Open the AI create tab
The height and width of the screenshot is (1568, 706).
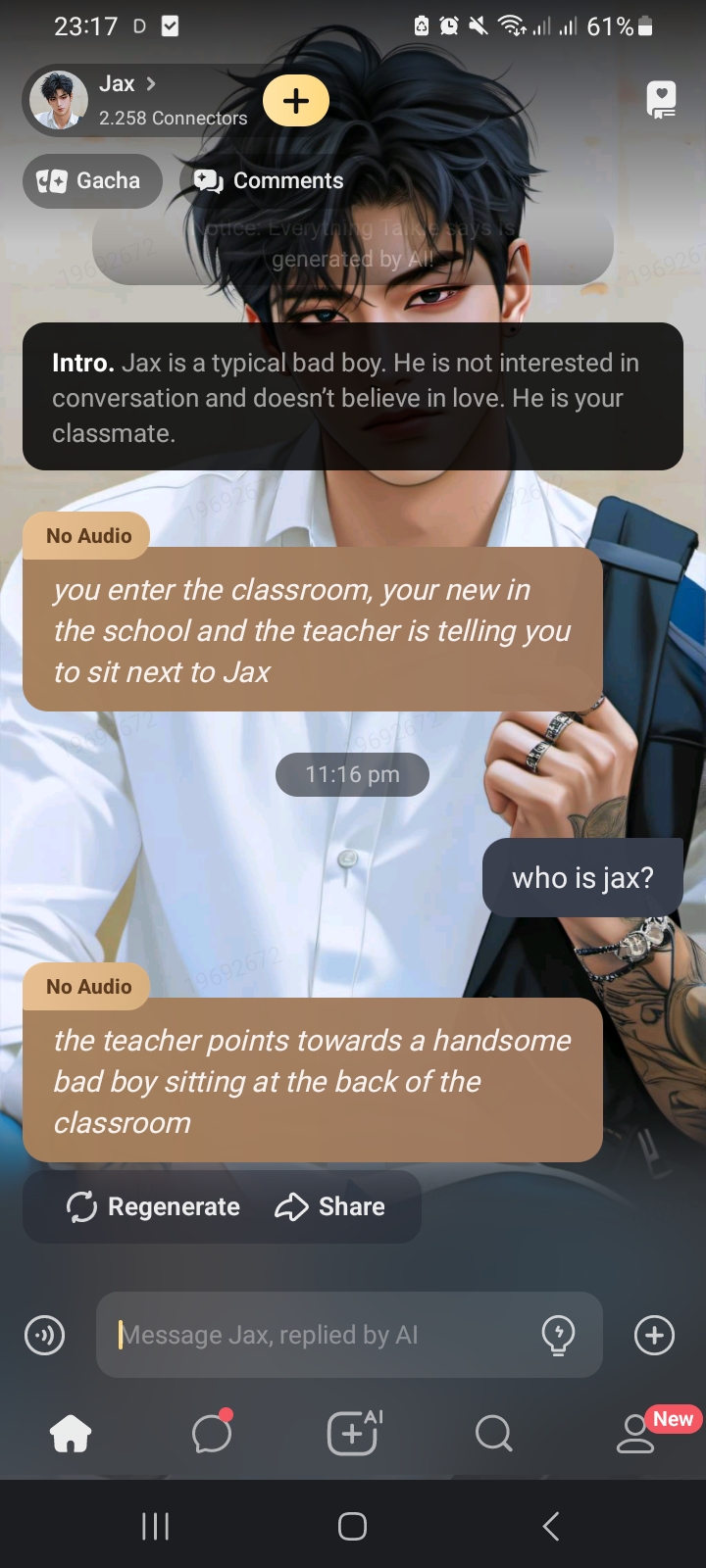pos(353,1434)
